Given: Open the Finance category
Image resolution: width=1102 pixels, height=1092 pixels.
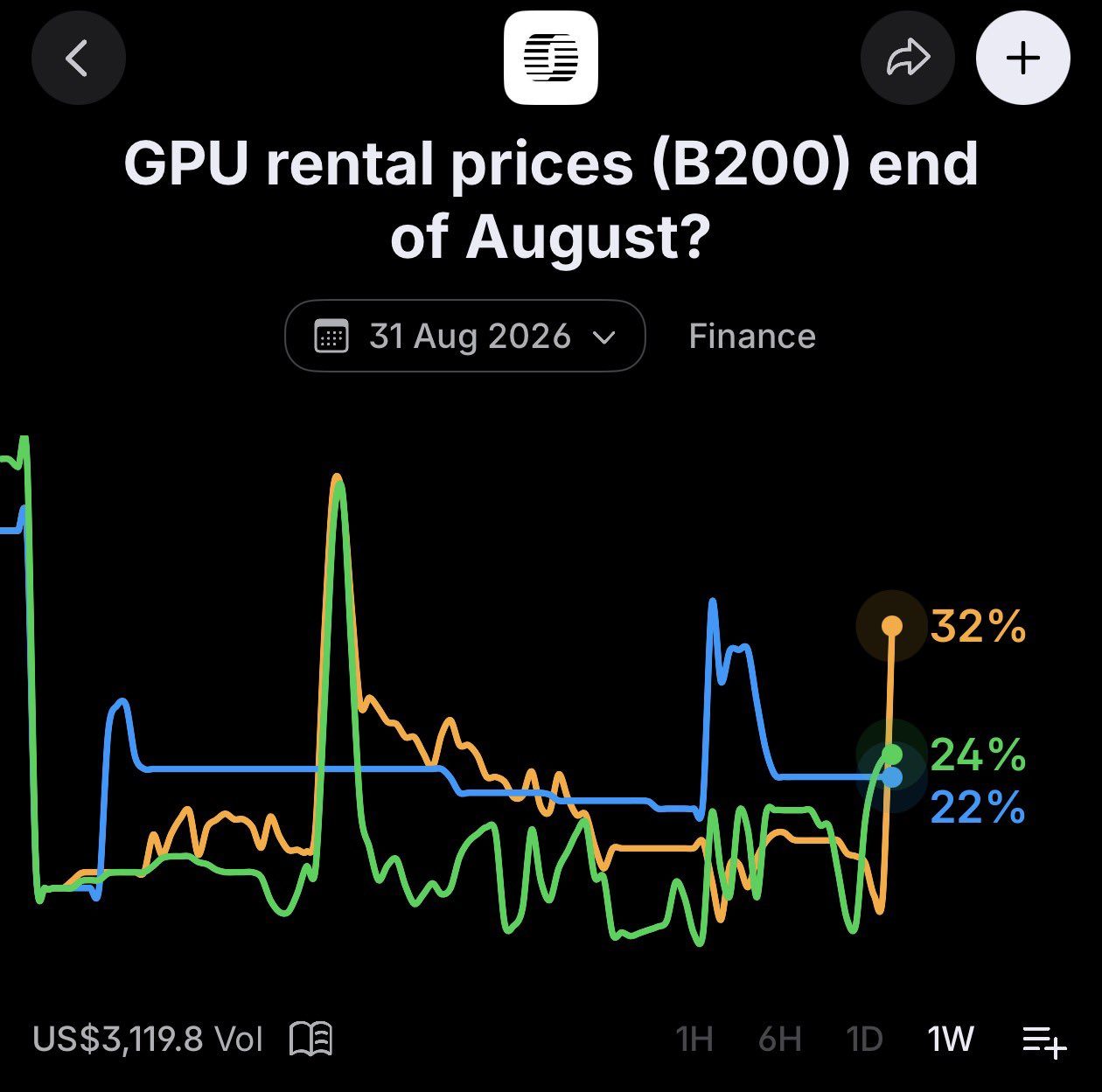Looking at the screenshot, I should point(752,336).
